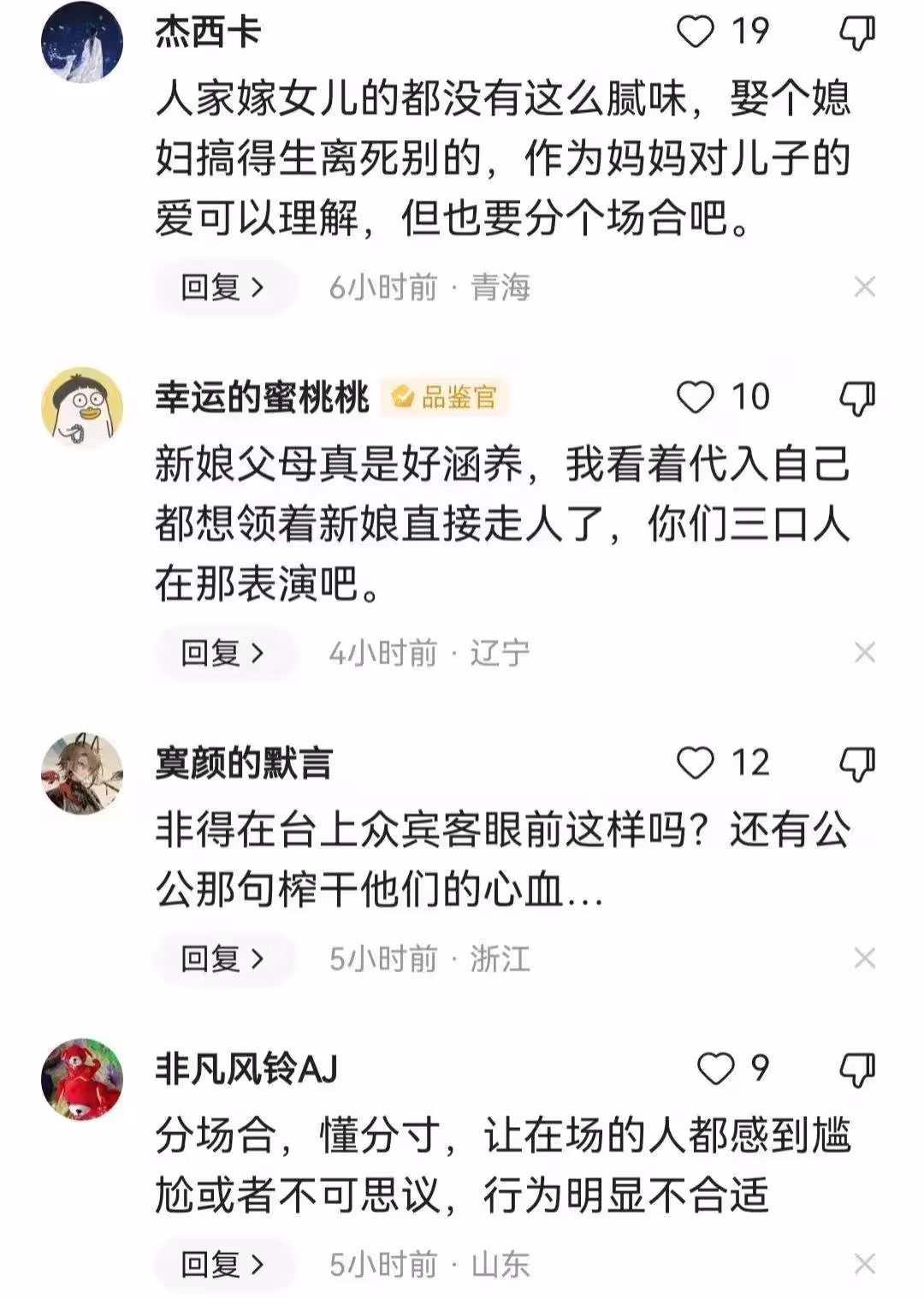The image size is (924, 1299).
Task: Open 杰西卡's profile avatar
Action: pyautogui.click(x=82, y=43)
